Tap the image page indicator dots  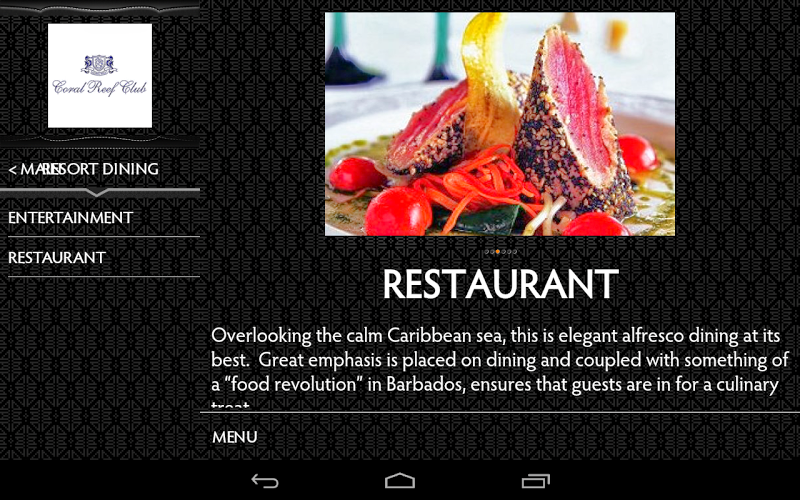(500, 252)
